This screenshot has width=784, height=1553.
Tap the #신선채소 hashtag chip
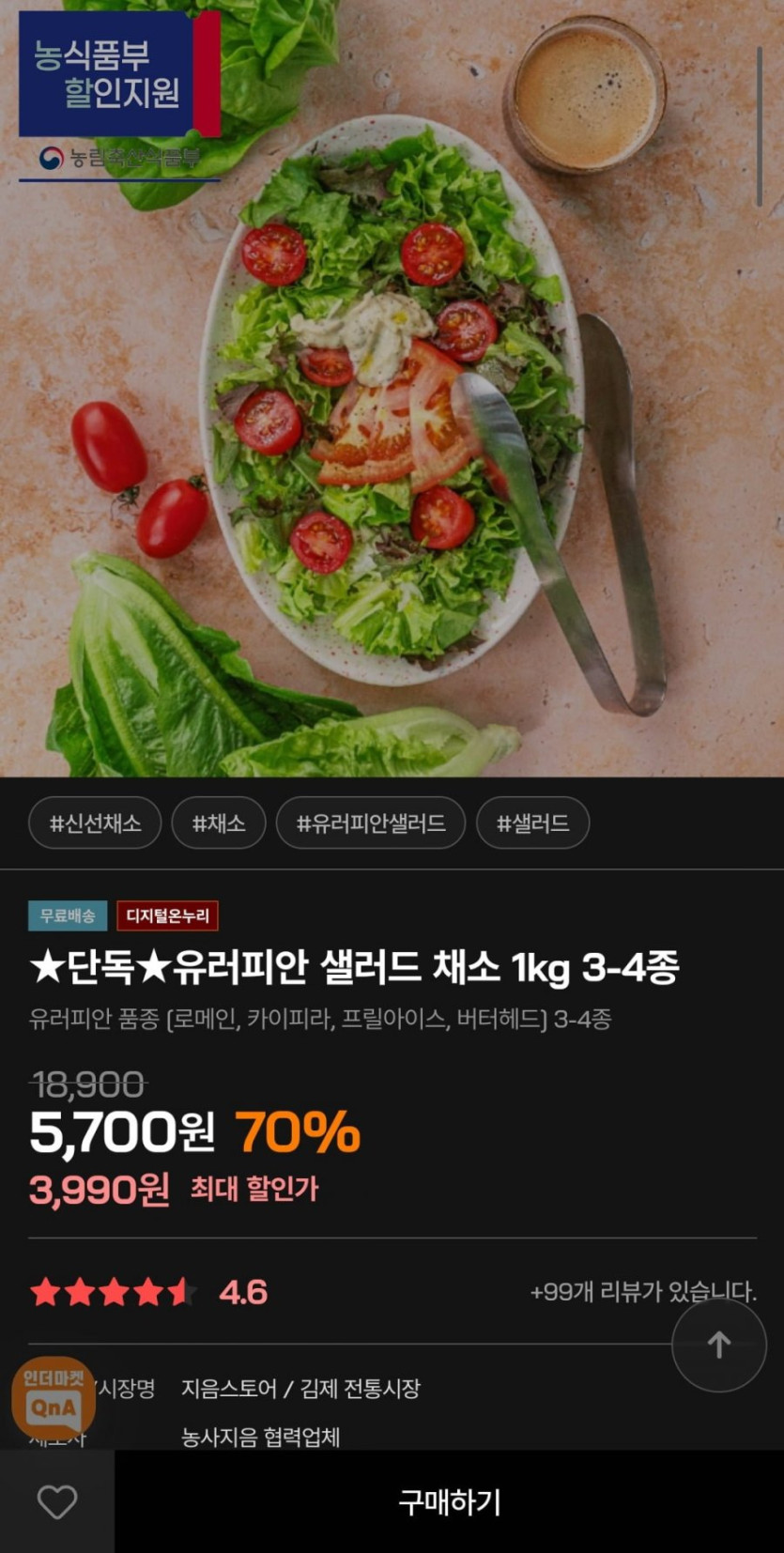tap(95, 823)
